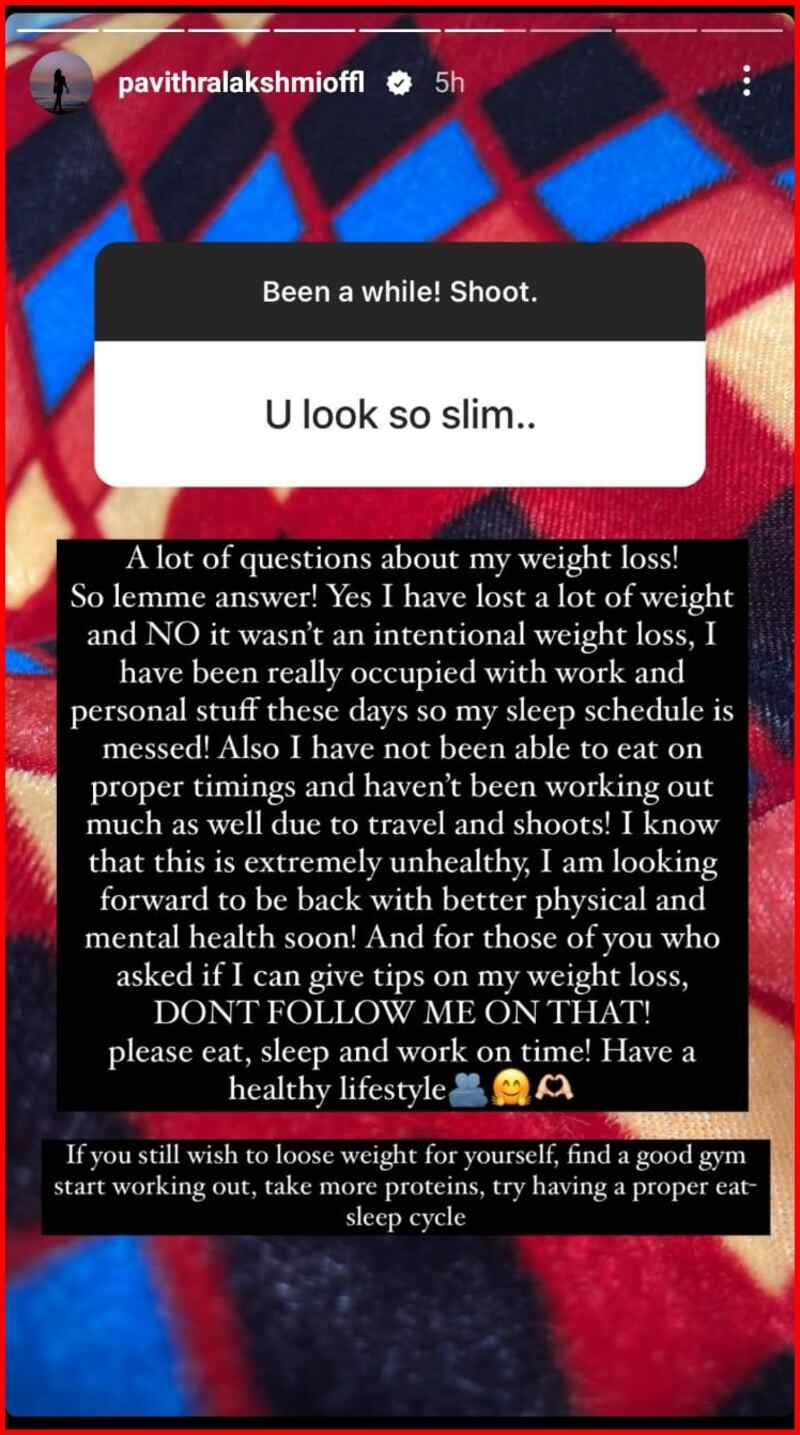This screenshot has width=800, height=1435.
Task: Open the story overflow menu
Action: point(746,82)
